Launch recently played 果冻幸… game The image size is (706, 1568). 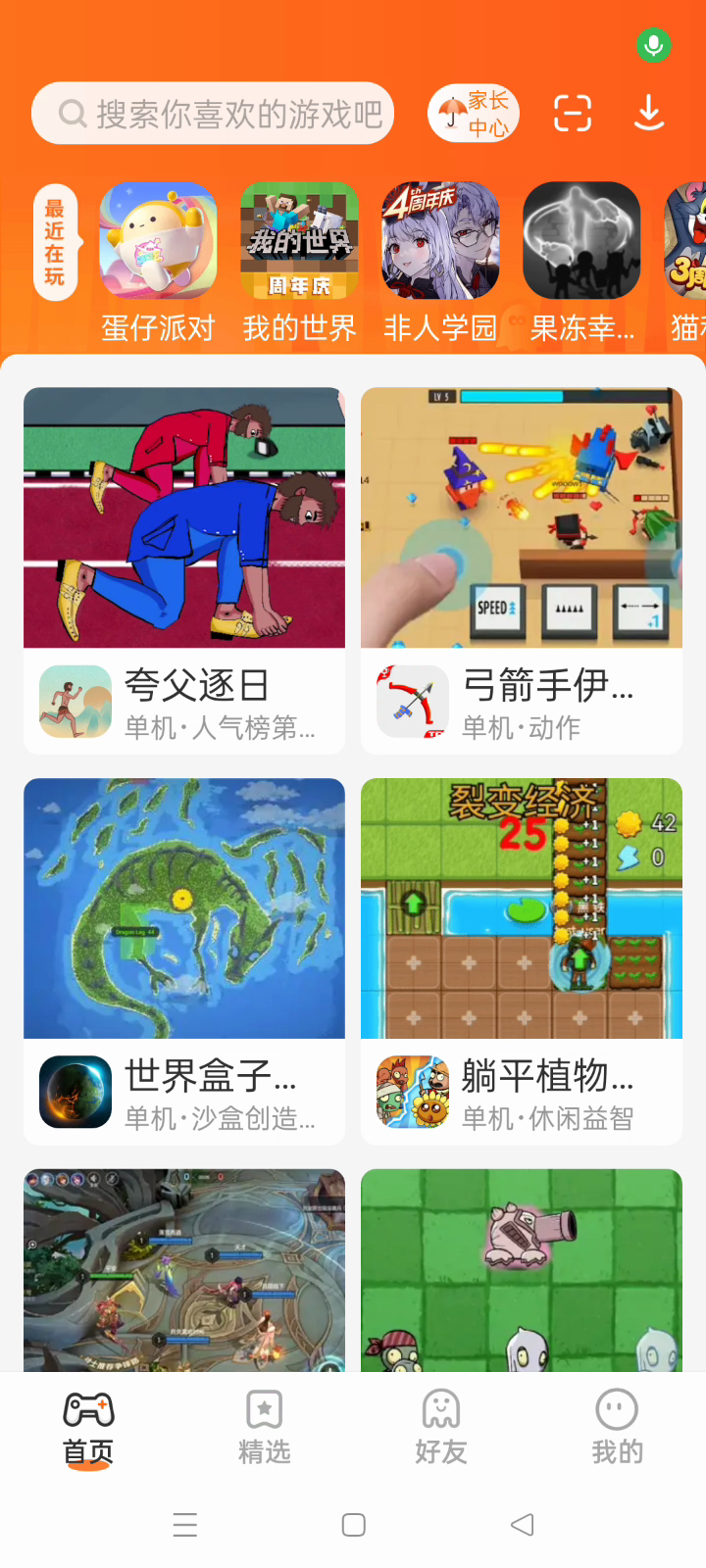(x=581, y=241)
